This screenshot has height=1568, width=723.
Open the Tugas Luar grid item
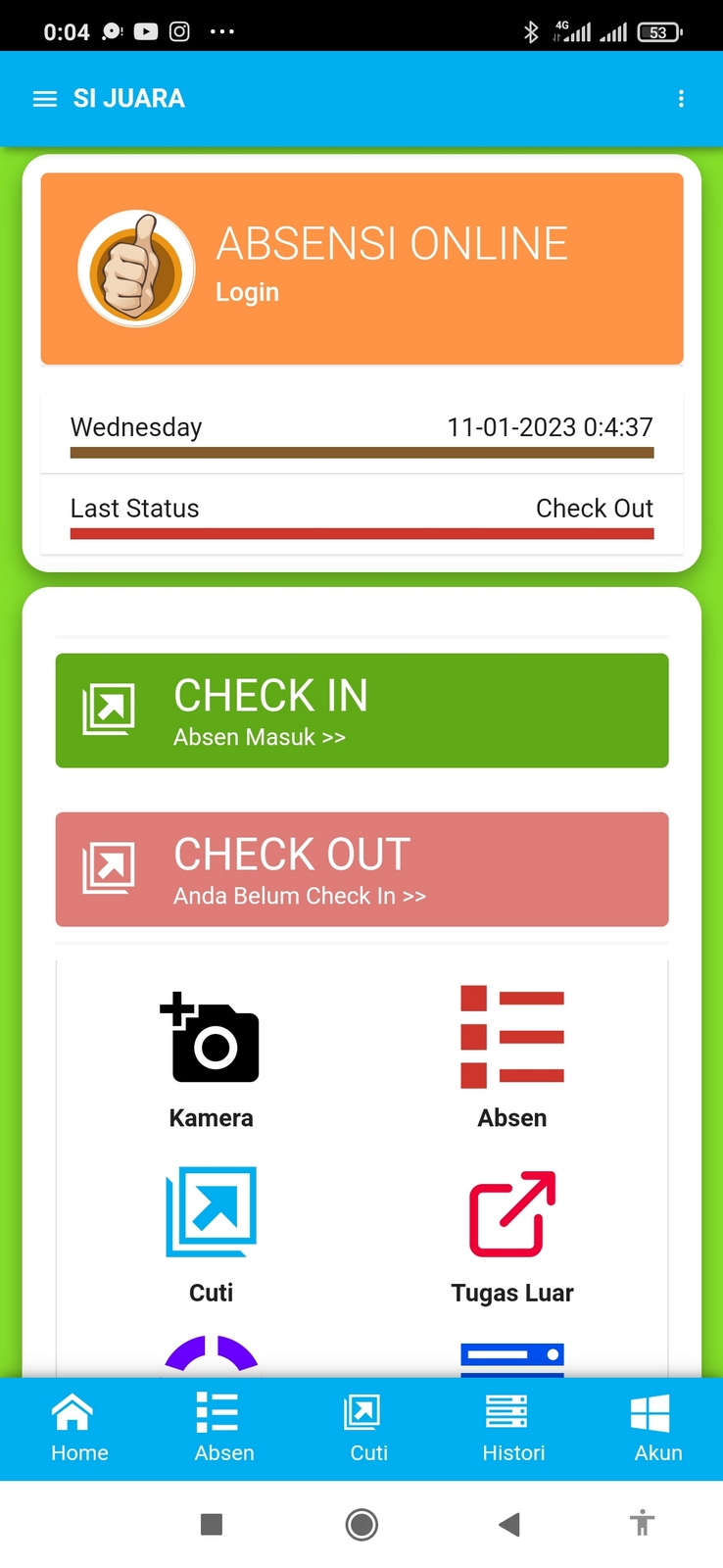click(512, 1235)
